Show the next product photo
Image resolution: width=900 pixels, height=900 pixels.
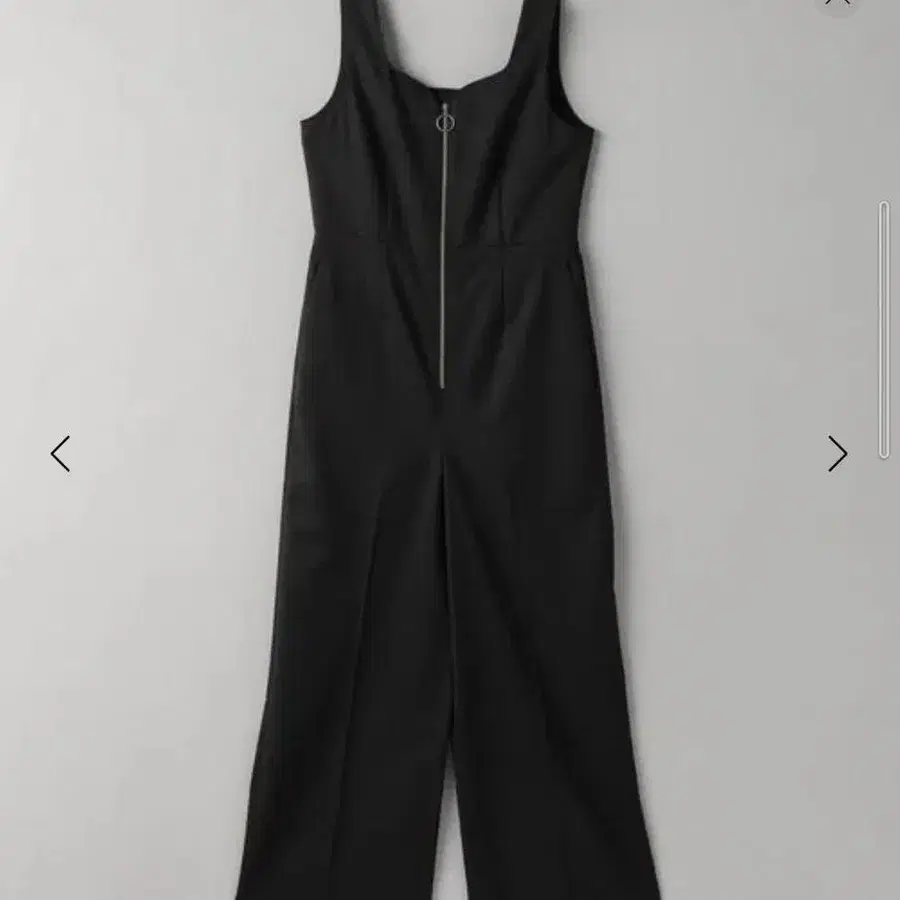837,453
